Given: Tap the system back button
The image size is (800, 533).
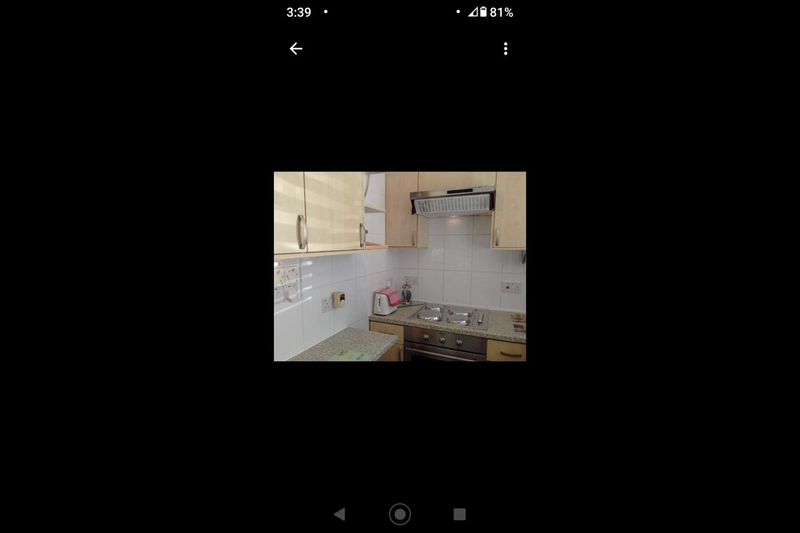Looking at the screenshot, I should click(339, 514).
